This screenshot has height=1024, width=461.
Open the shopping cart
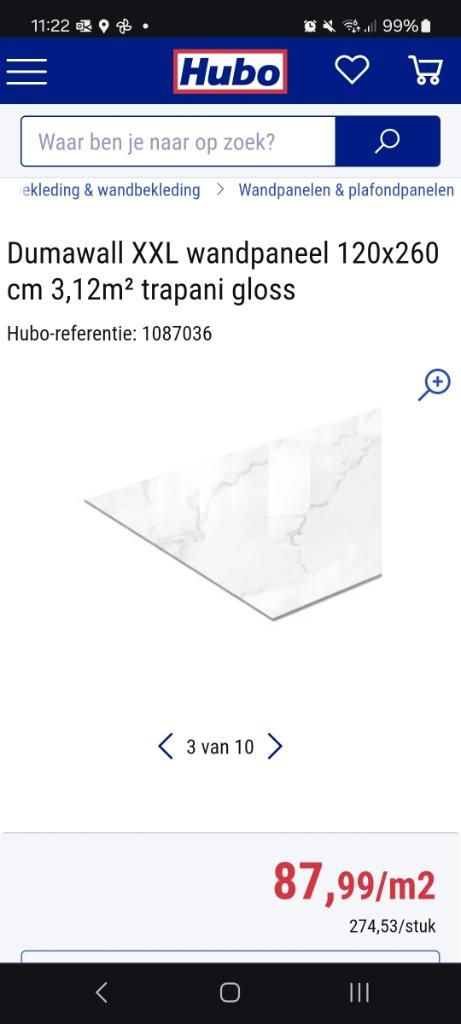[x=426, y=70]
